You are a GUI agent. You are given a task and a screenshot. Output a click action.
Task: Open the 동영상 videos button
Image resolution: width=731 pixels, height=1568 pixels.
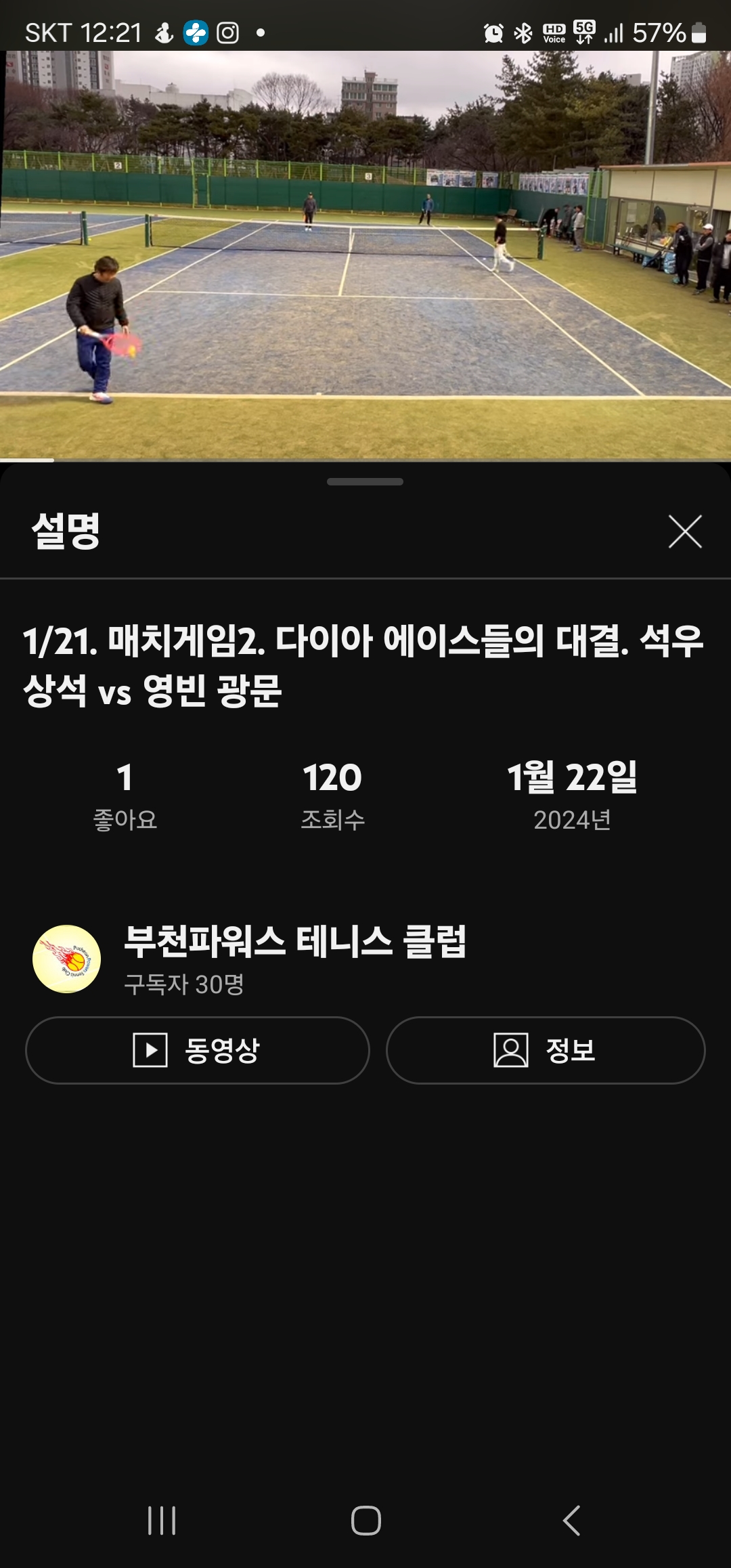198,1050
